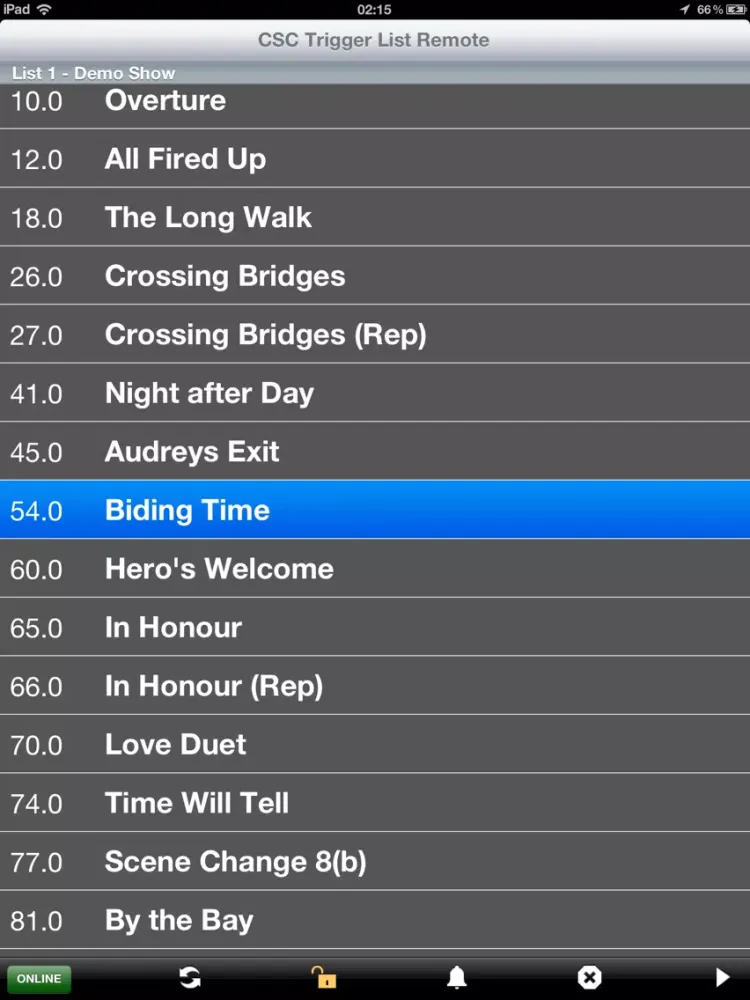The height and width of the screenshot is (1000, 750).
Task: Select cue 26.0 Crossing Bridges
Action: pyautogui.click(x=375, y=276)
